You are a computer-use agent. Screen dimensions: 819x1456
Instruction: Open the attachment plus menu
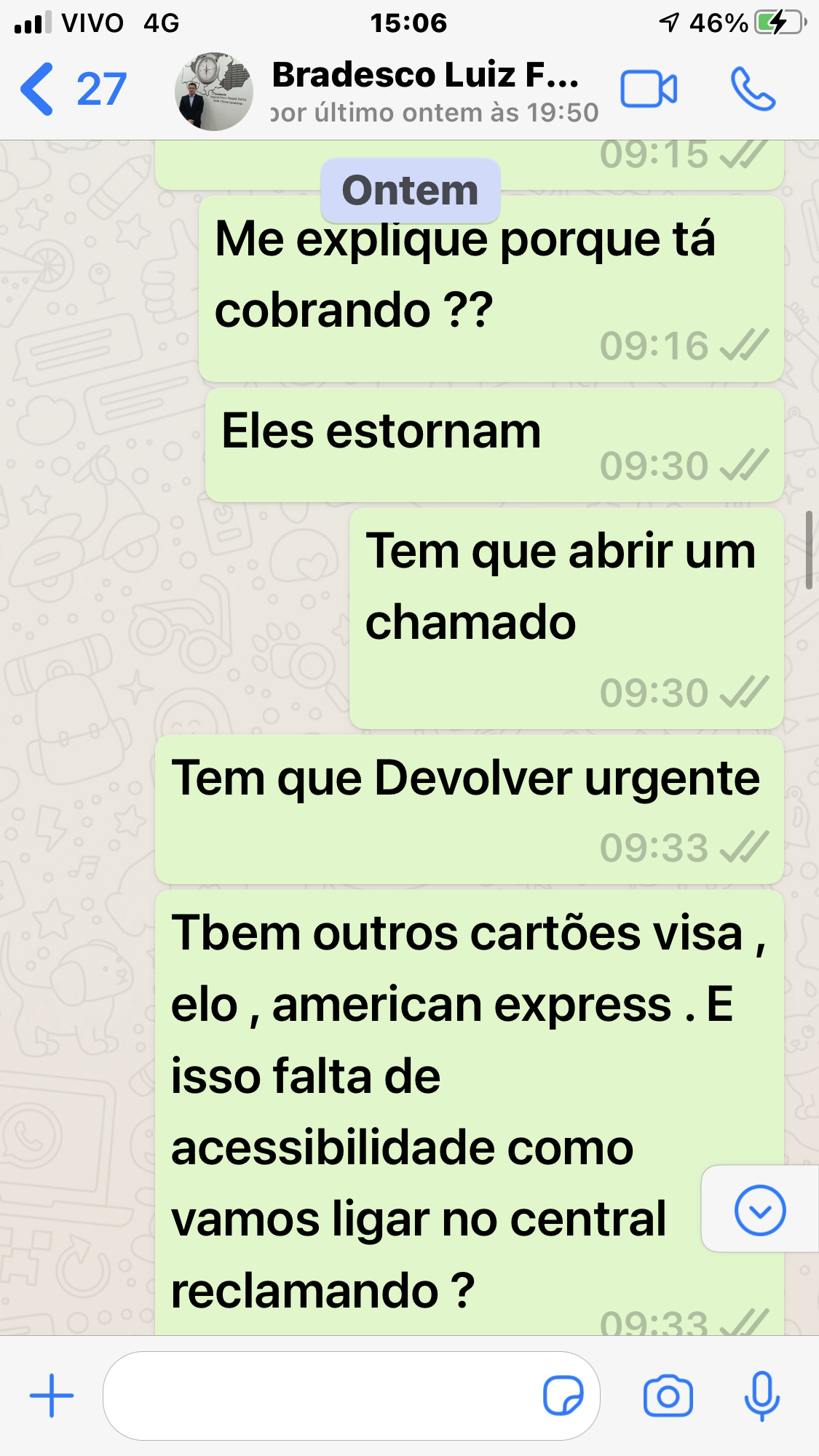tap(52, 1396)
